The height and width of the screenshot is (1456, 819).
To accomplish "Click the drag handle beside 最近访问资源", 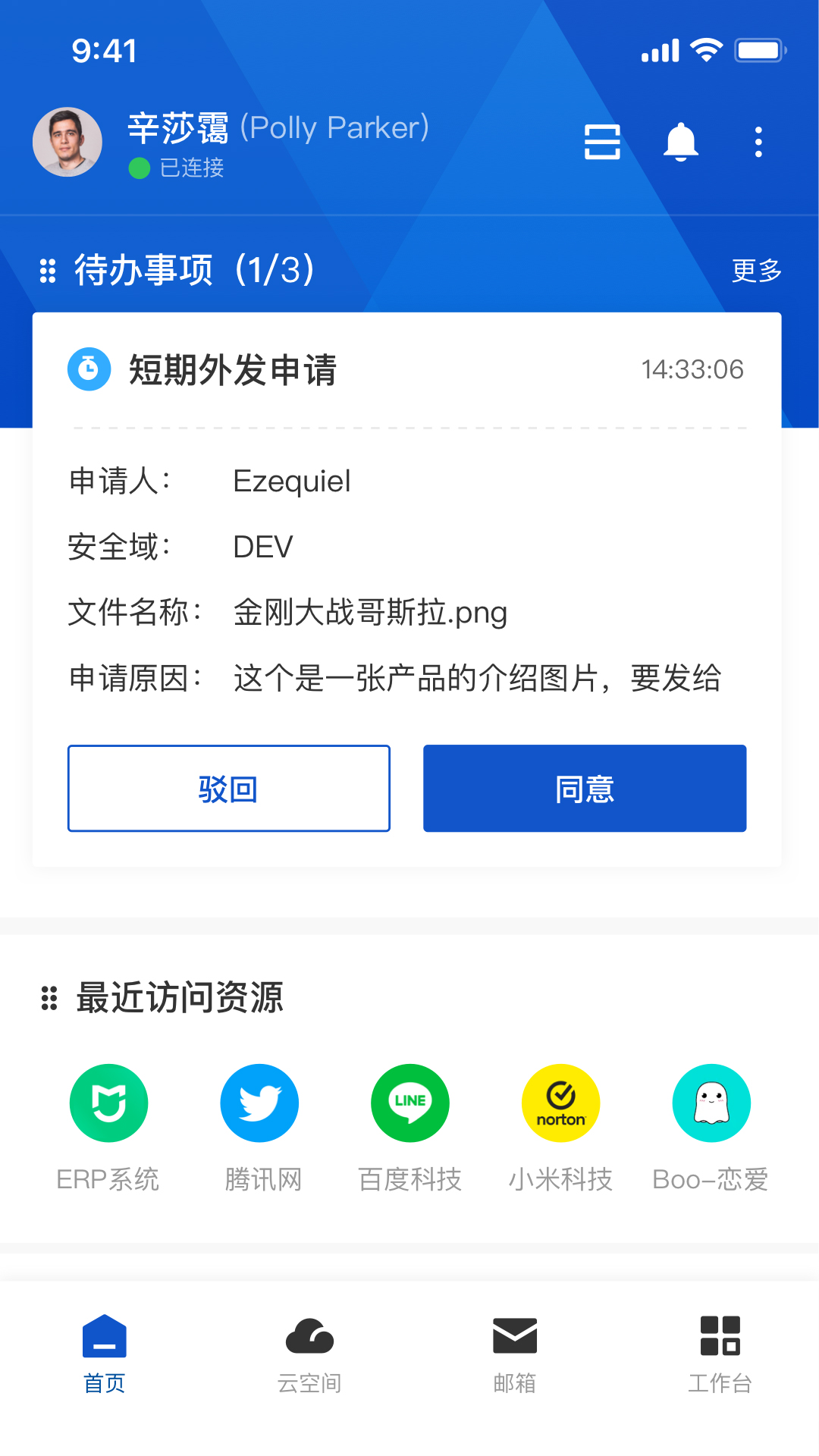I will 49,999.
